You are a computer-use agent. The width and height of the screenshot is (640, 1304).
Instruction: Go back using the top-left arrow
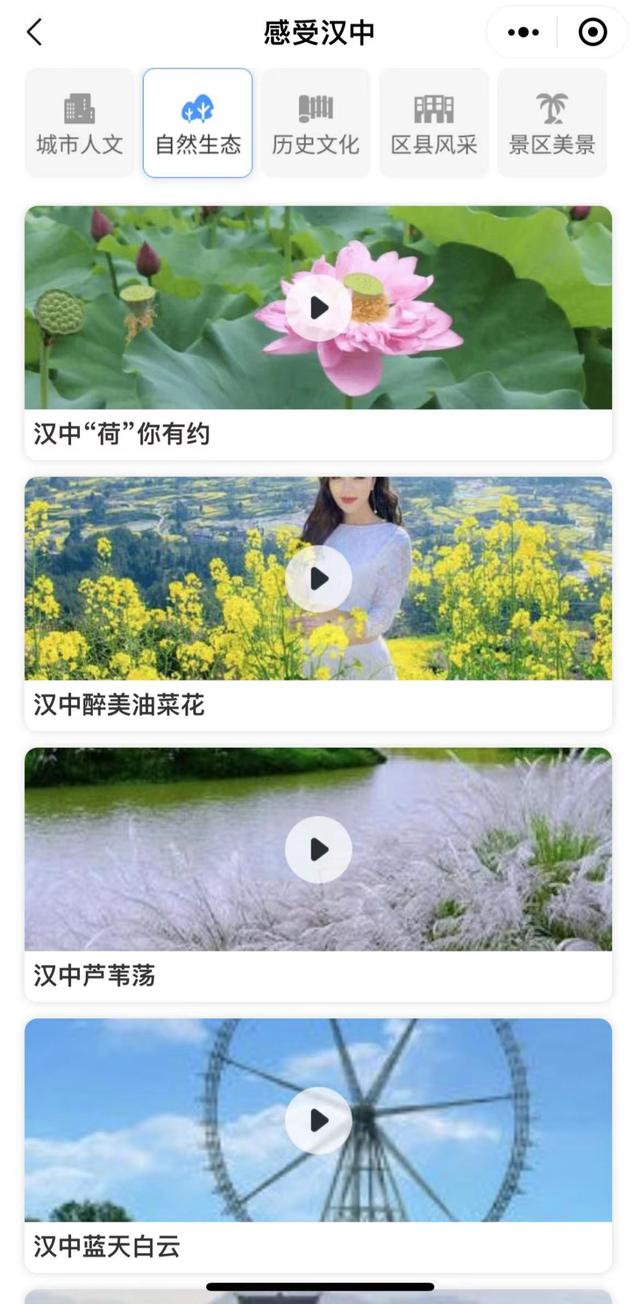pyautogui.click(x=34, y=32)
